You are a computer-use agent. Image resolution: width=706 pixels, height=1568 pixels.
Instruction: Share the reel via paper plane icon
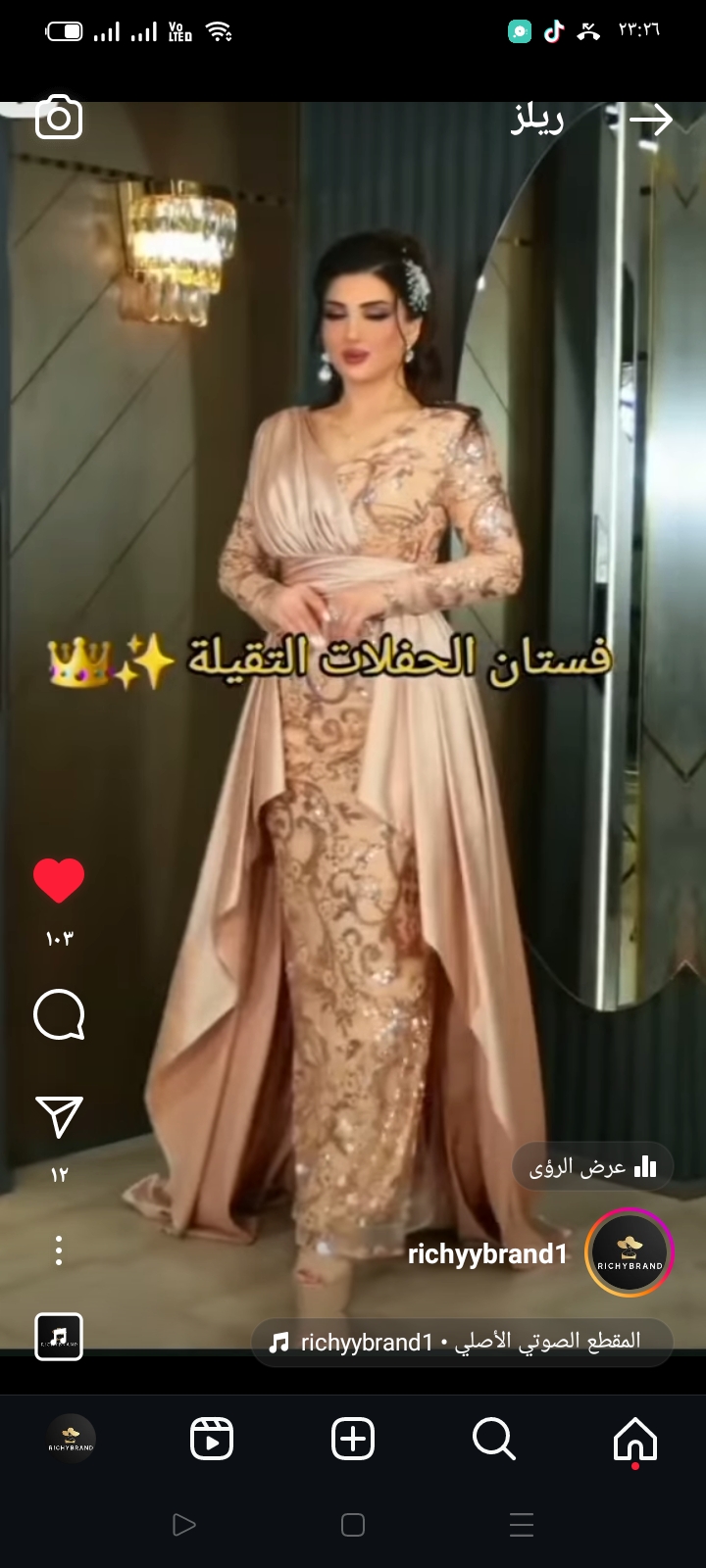[59, 1117]
